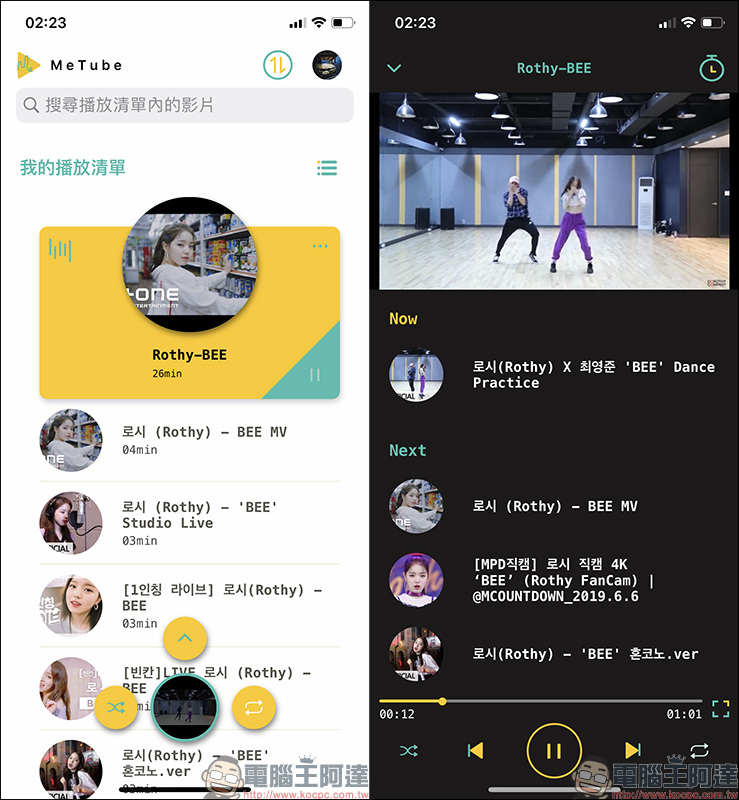
Task: Open the profile avatar in MeTube header
Action: point(327,65)
